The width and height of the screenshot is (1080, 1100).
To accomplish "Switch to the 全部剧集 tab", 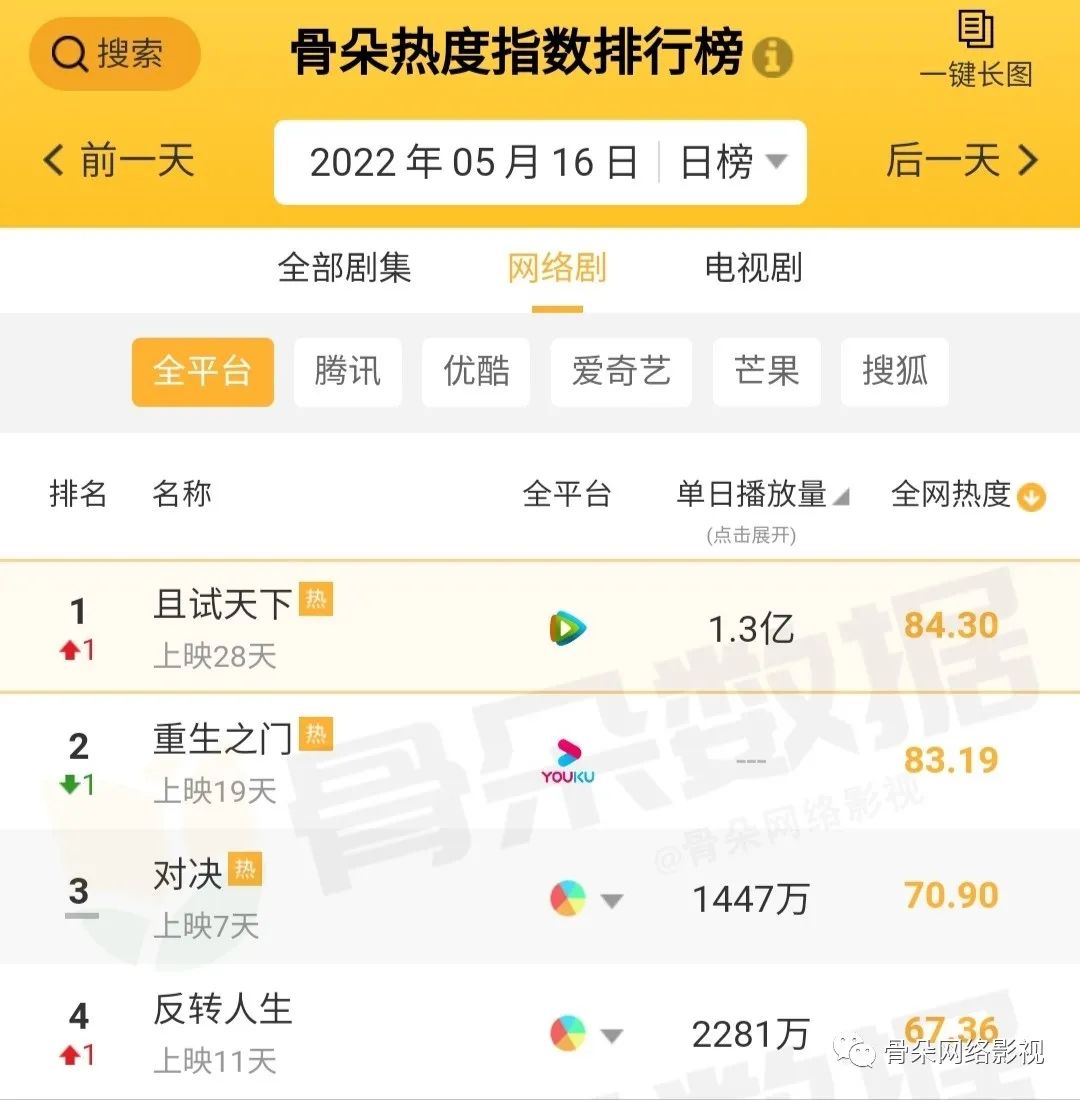I will click(344, 268).
